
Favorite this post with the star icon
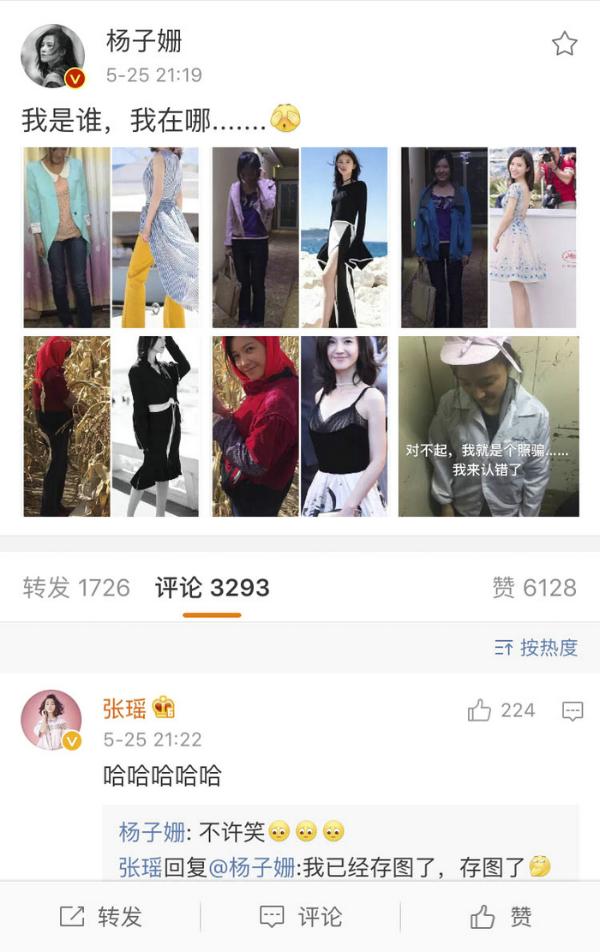(565, 44)
